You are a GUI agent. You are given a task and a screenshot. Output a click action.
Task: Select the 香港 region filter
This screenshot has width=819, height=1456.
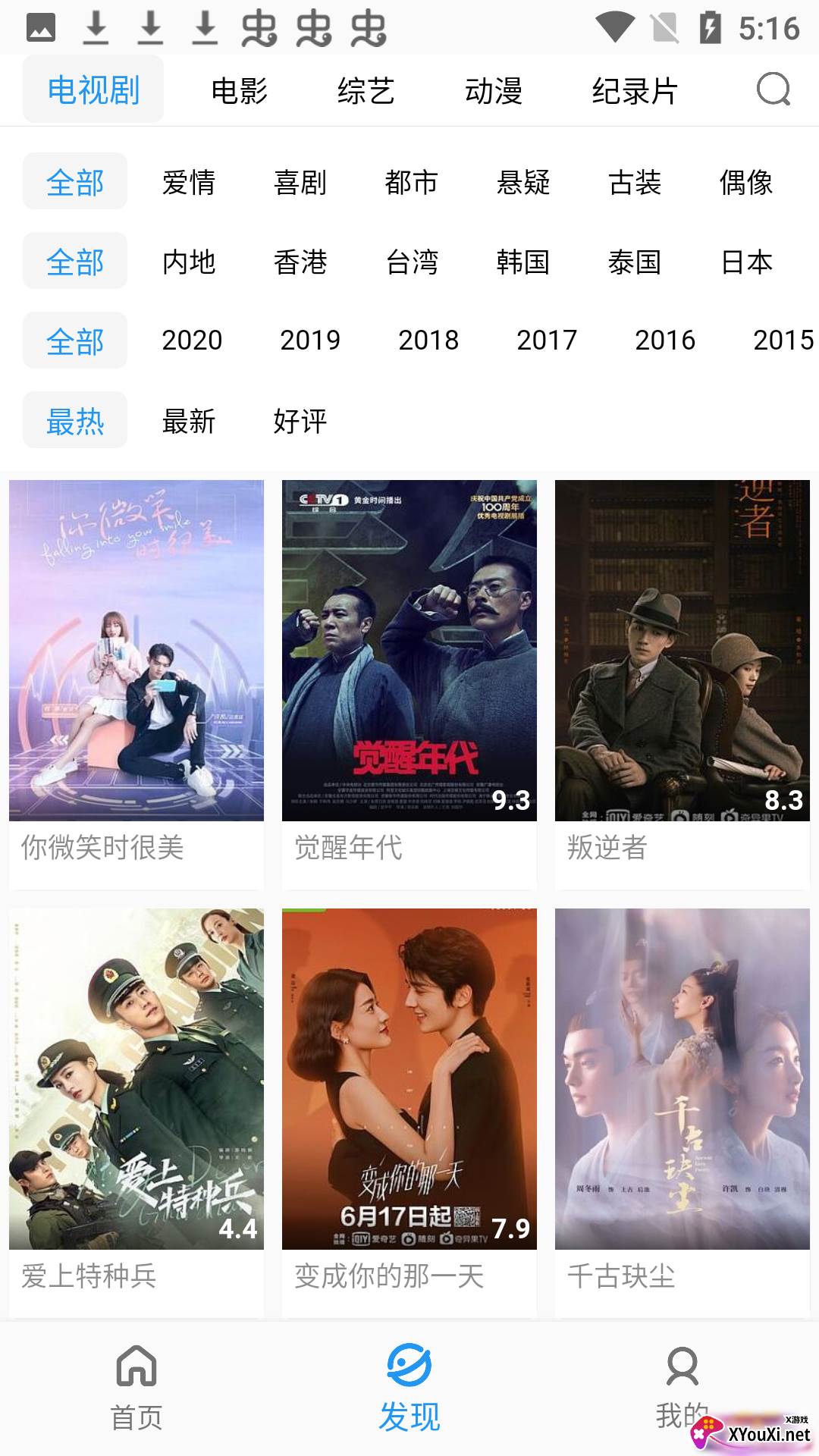click(x=300, y=262)
